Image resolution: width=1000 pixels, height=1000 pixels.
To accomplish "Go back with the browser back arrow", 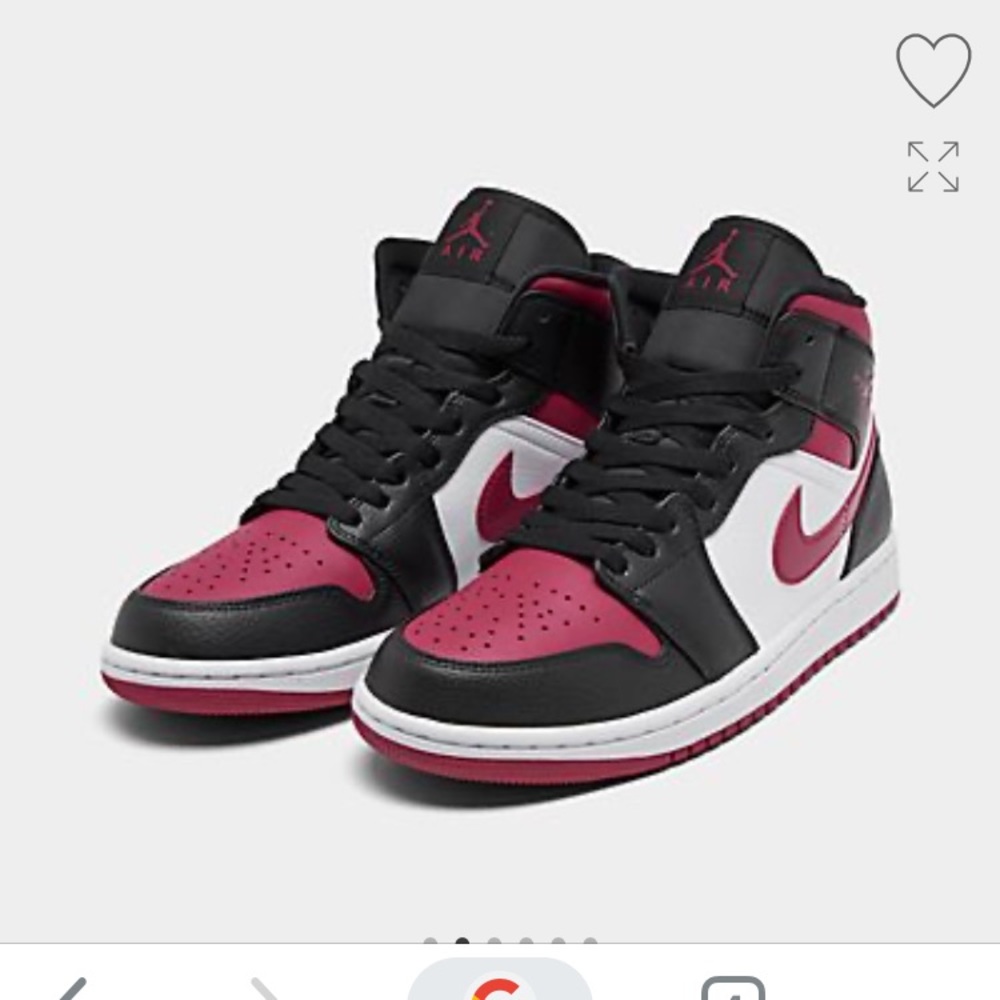I will pos(72,990).
